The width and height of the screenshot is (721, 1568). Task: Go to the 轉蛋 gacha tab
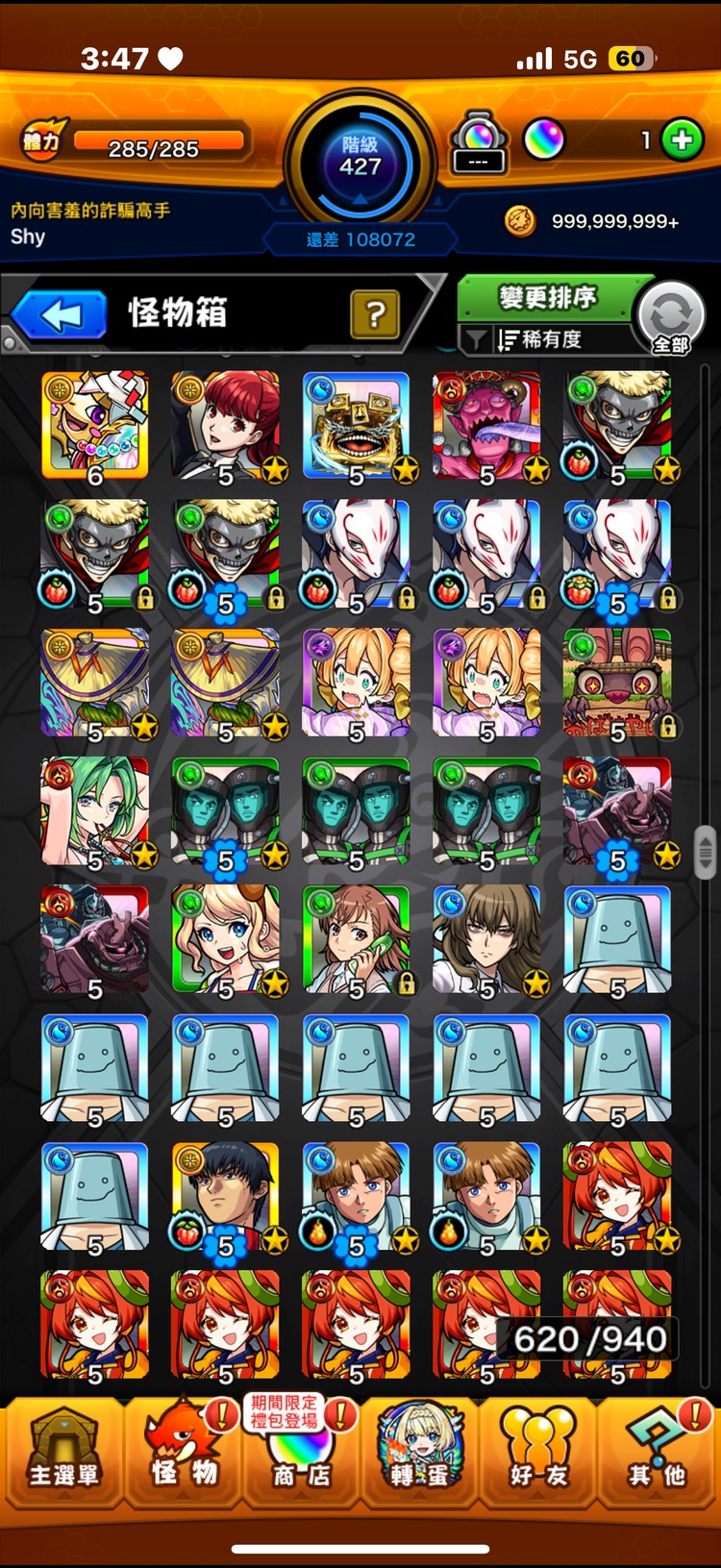[x=420, y=1454]
